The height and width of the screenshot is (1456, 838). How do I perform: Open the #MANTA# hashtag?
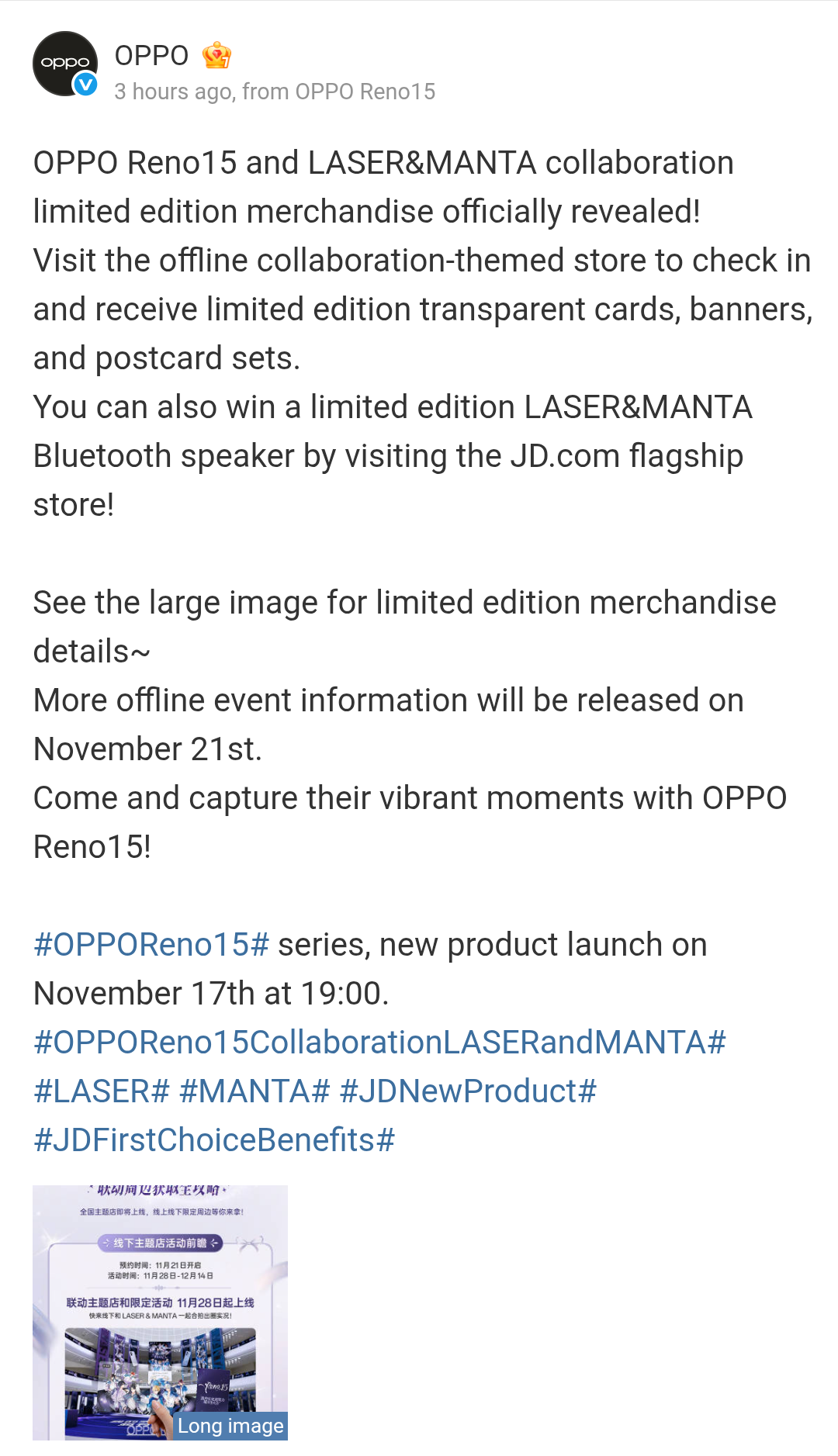[255, 1091]
